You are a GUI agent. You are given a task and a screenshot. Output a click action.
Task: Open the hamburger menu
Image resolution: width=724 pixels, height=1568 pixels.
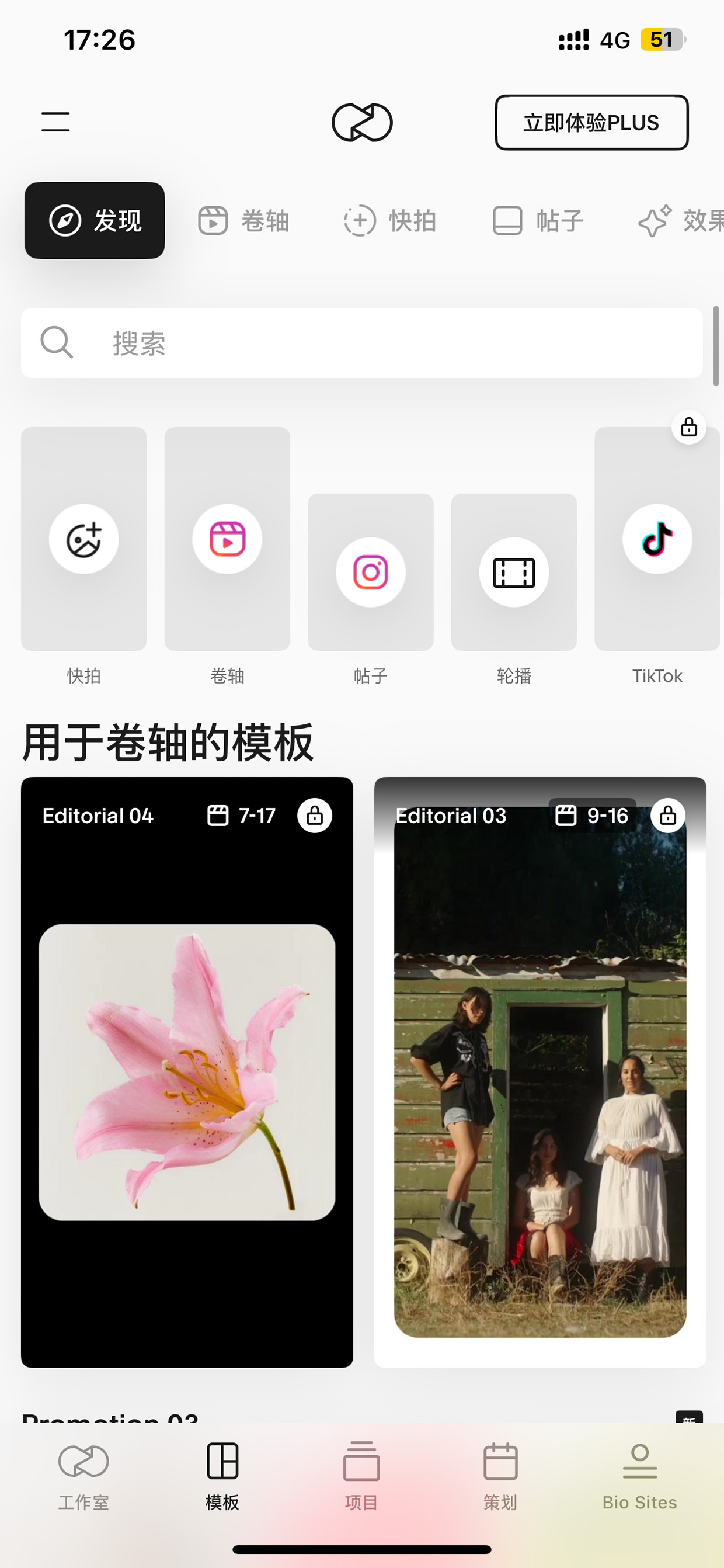point(55,122)
